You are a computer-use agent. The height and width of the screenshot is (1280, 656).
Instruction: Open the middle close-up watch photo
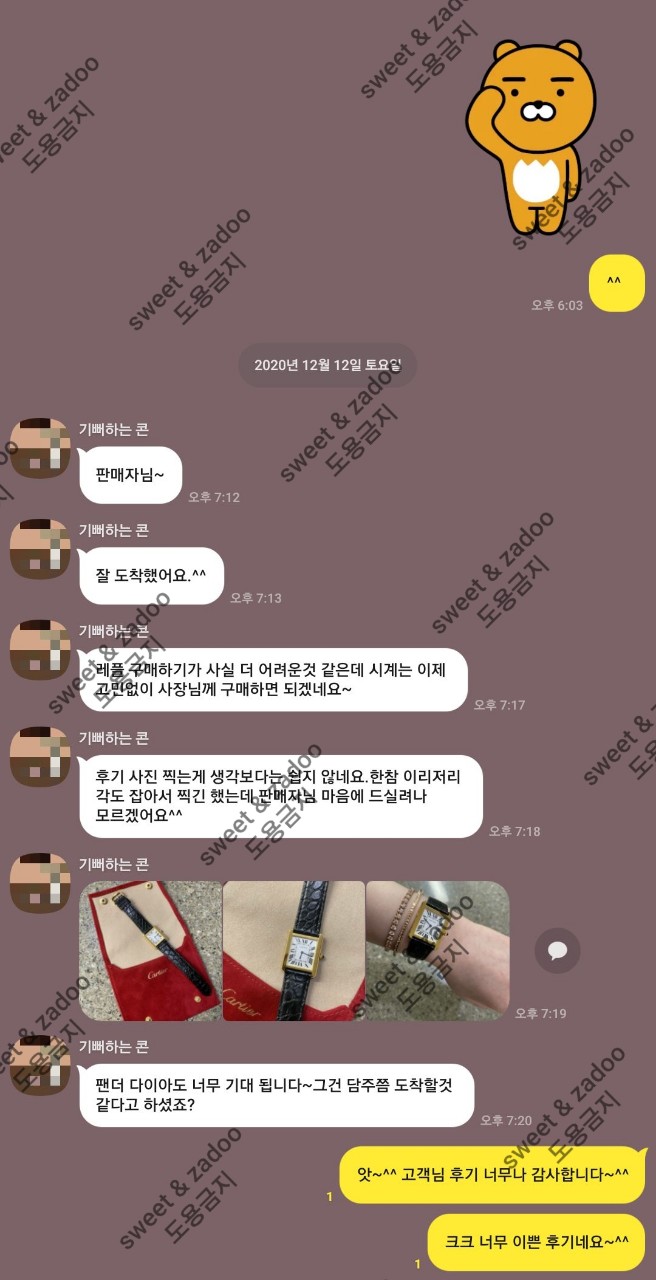point(293,950)
